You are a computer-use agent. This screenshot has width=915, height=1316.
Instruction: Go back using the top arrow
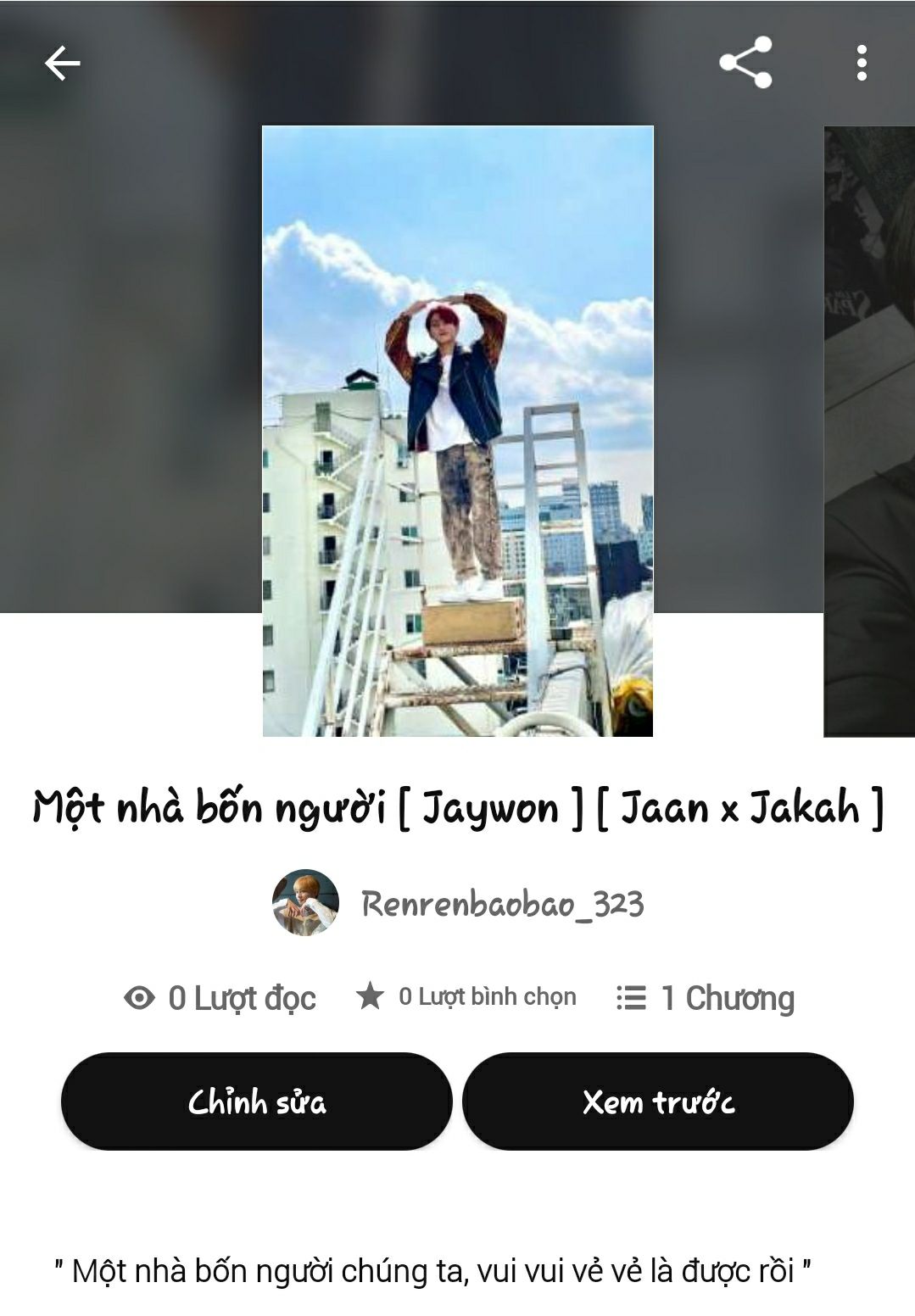[62, 63]
